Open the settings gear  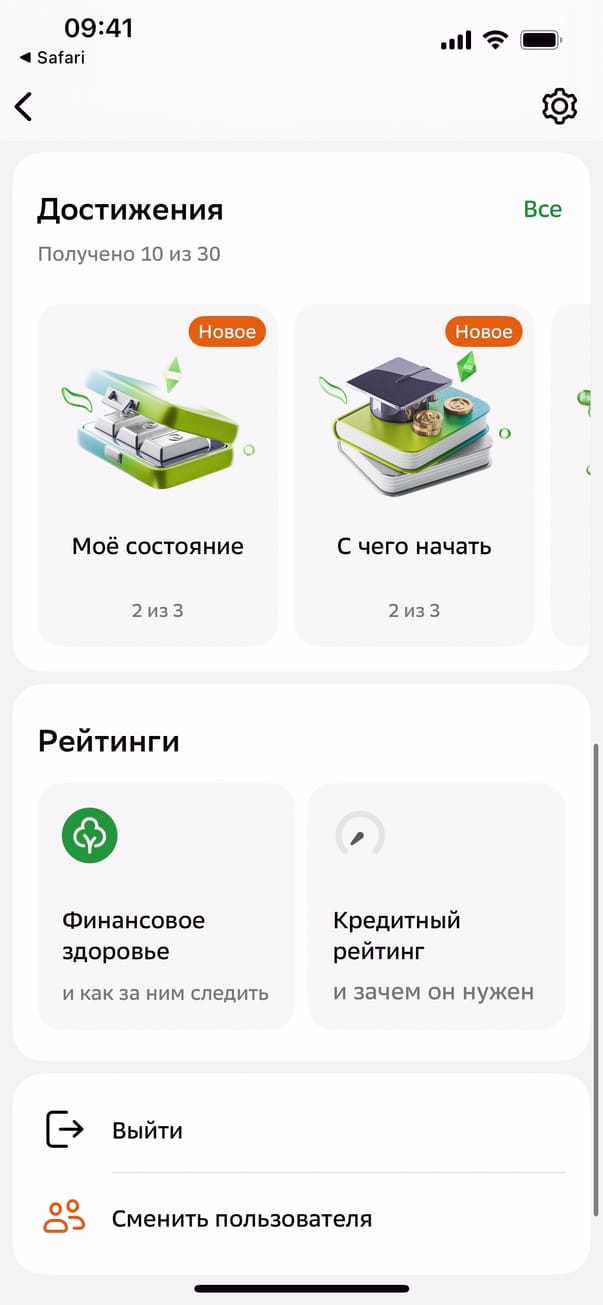coord(559,106)
